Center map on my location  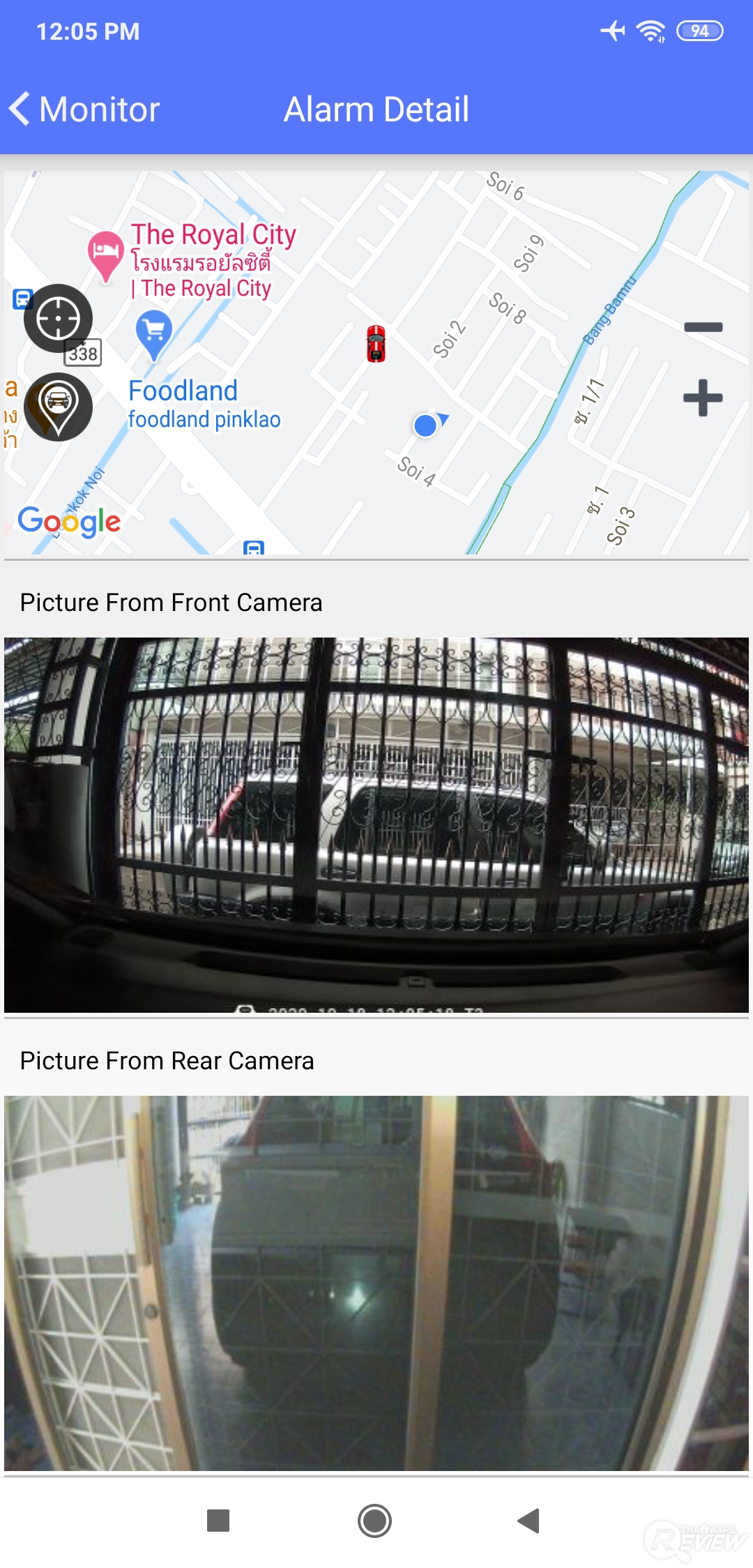point(59,319)
